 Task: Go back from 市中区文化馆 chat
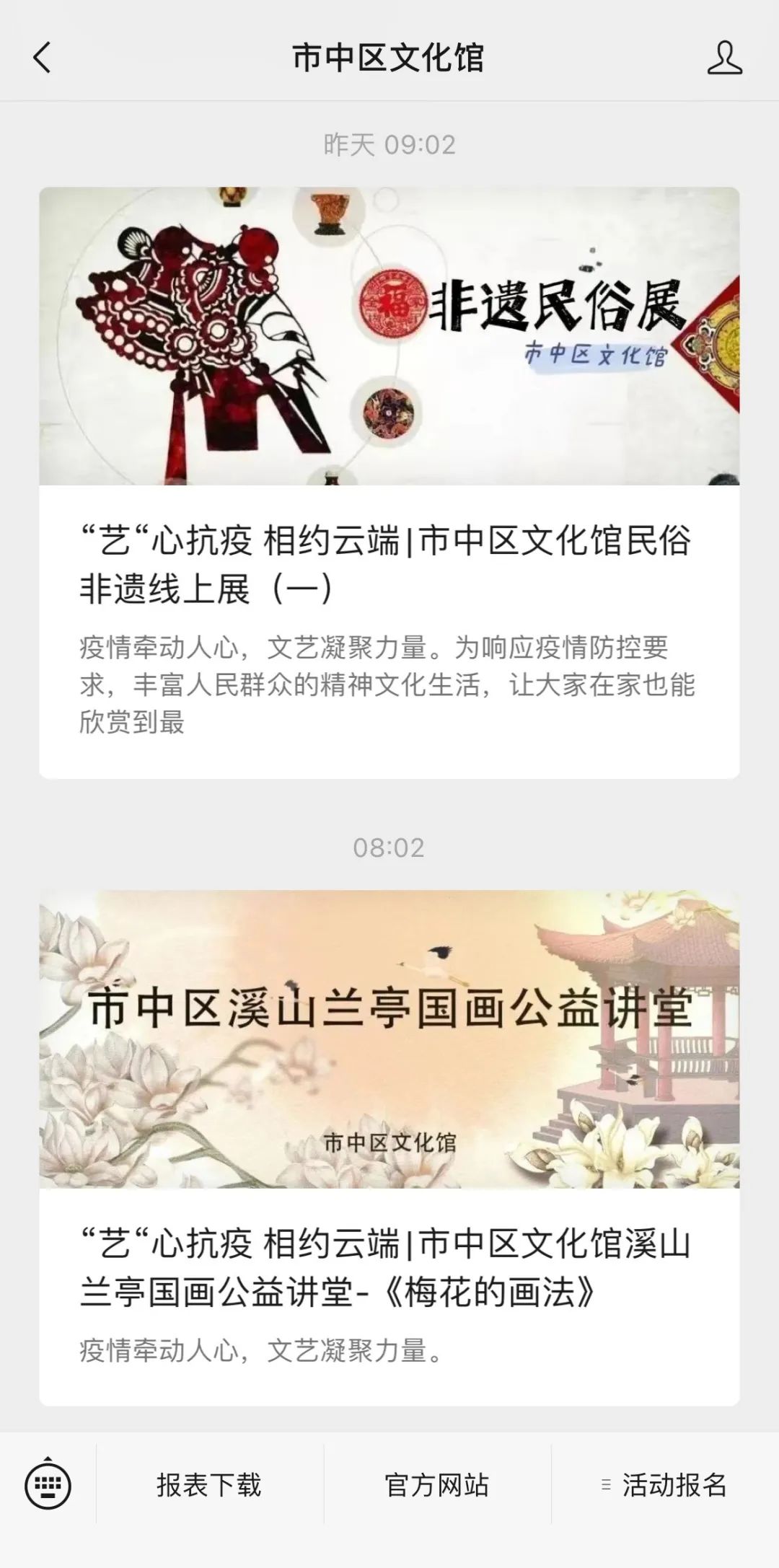click(x=42, y=58)
